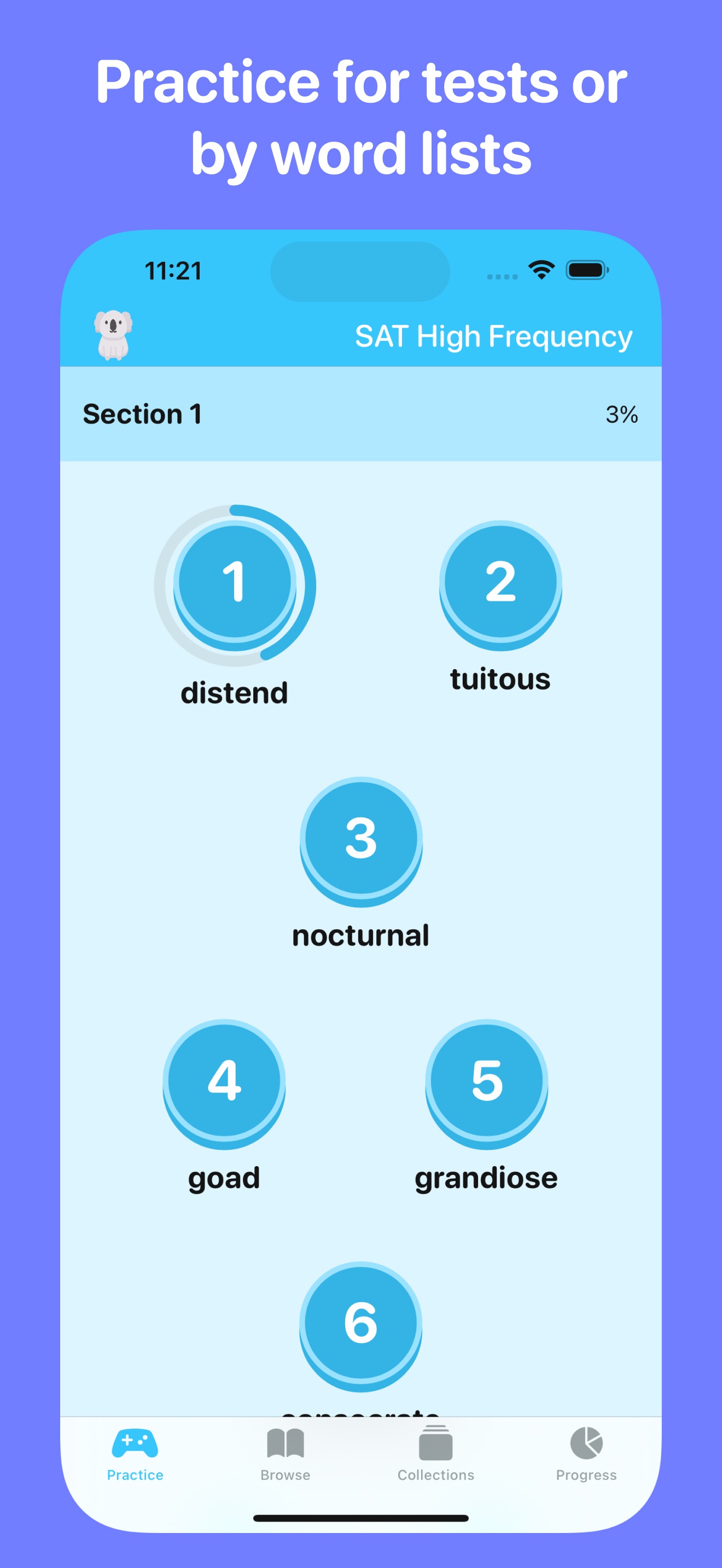Tap the 3% progress indicator
This screenshot has width=722, height=1568.
621,414
